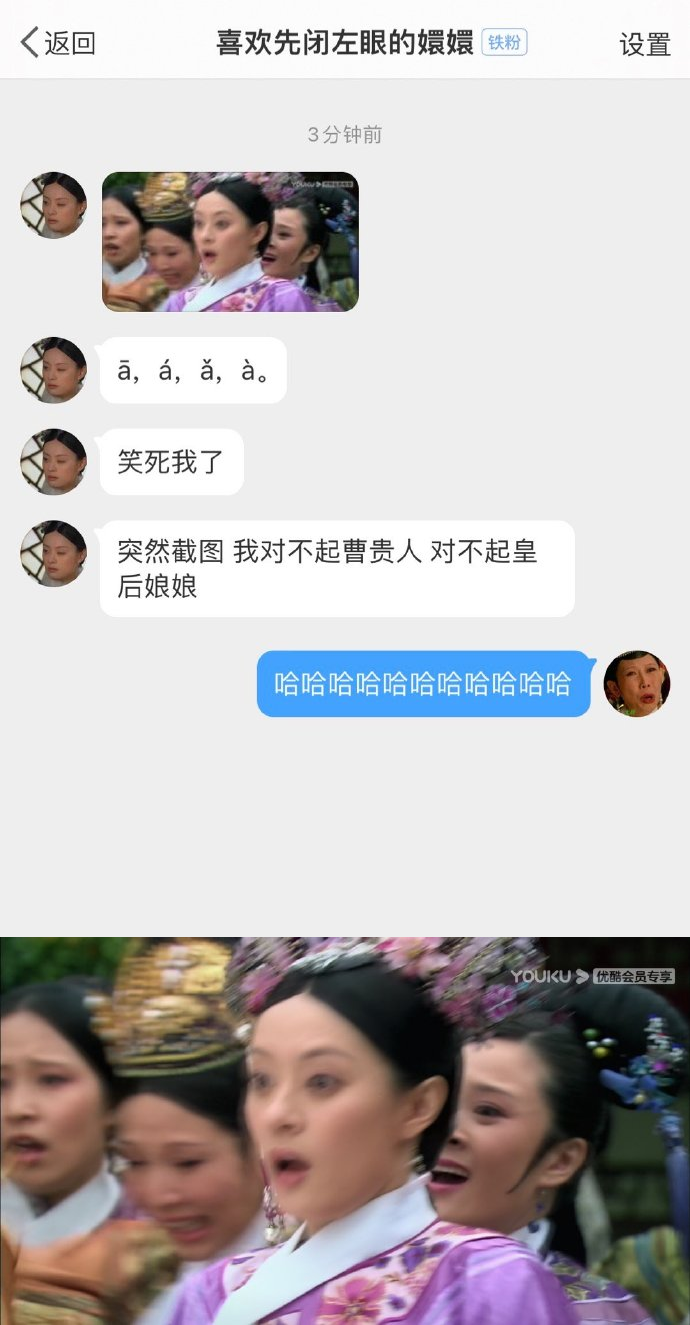
Task: Open the image message in the chat
Action: click(x=230, y=242)
